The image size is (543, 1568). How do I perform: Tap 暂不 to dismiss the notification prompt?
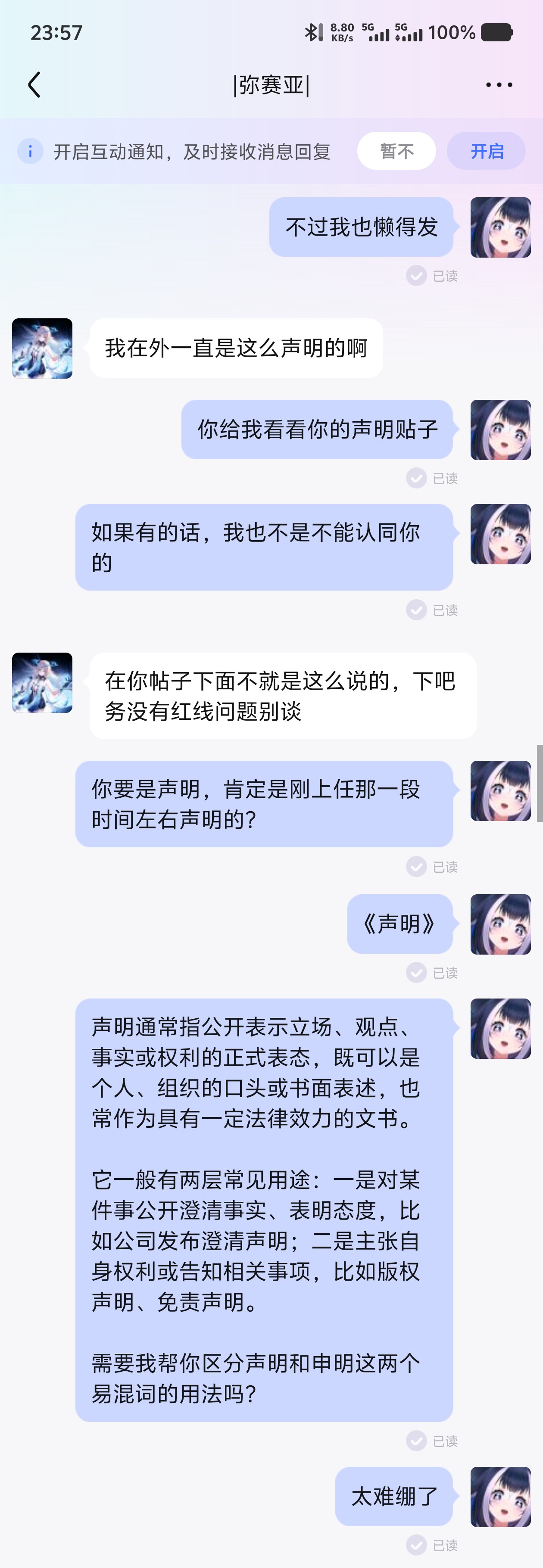(396, 151)
